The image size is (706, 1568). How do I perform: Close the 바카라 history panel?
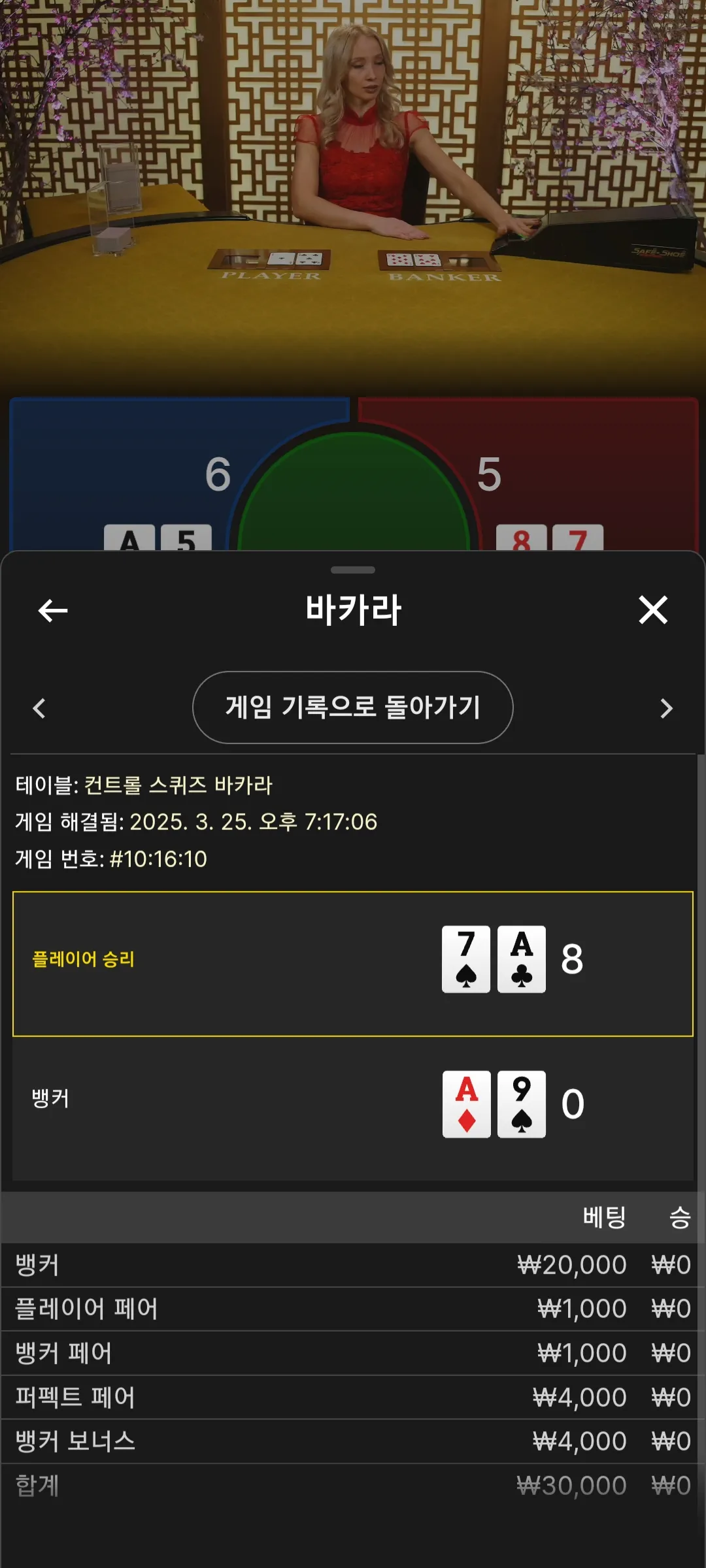[x=653, y=610]
